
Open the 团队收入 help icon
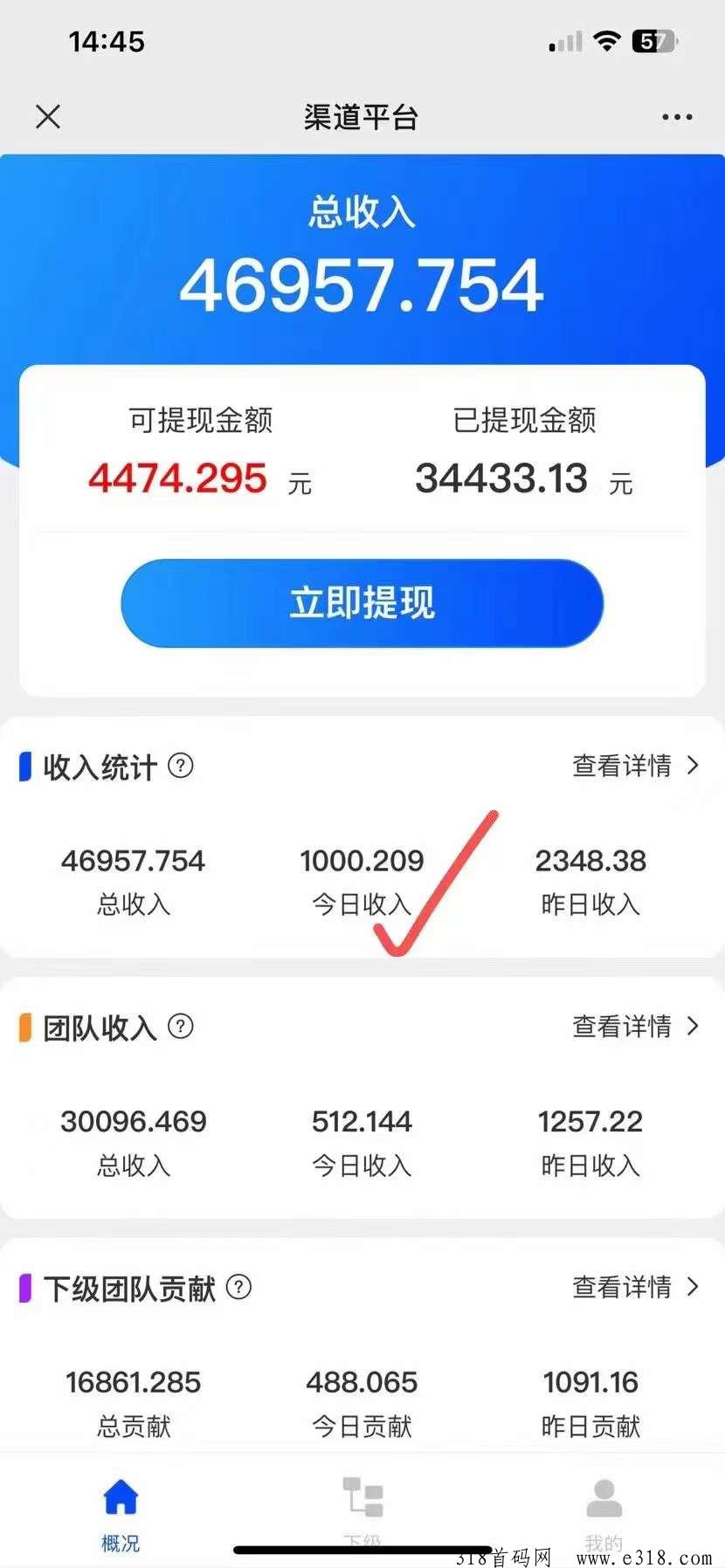point(181,1027)
